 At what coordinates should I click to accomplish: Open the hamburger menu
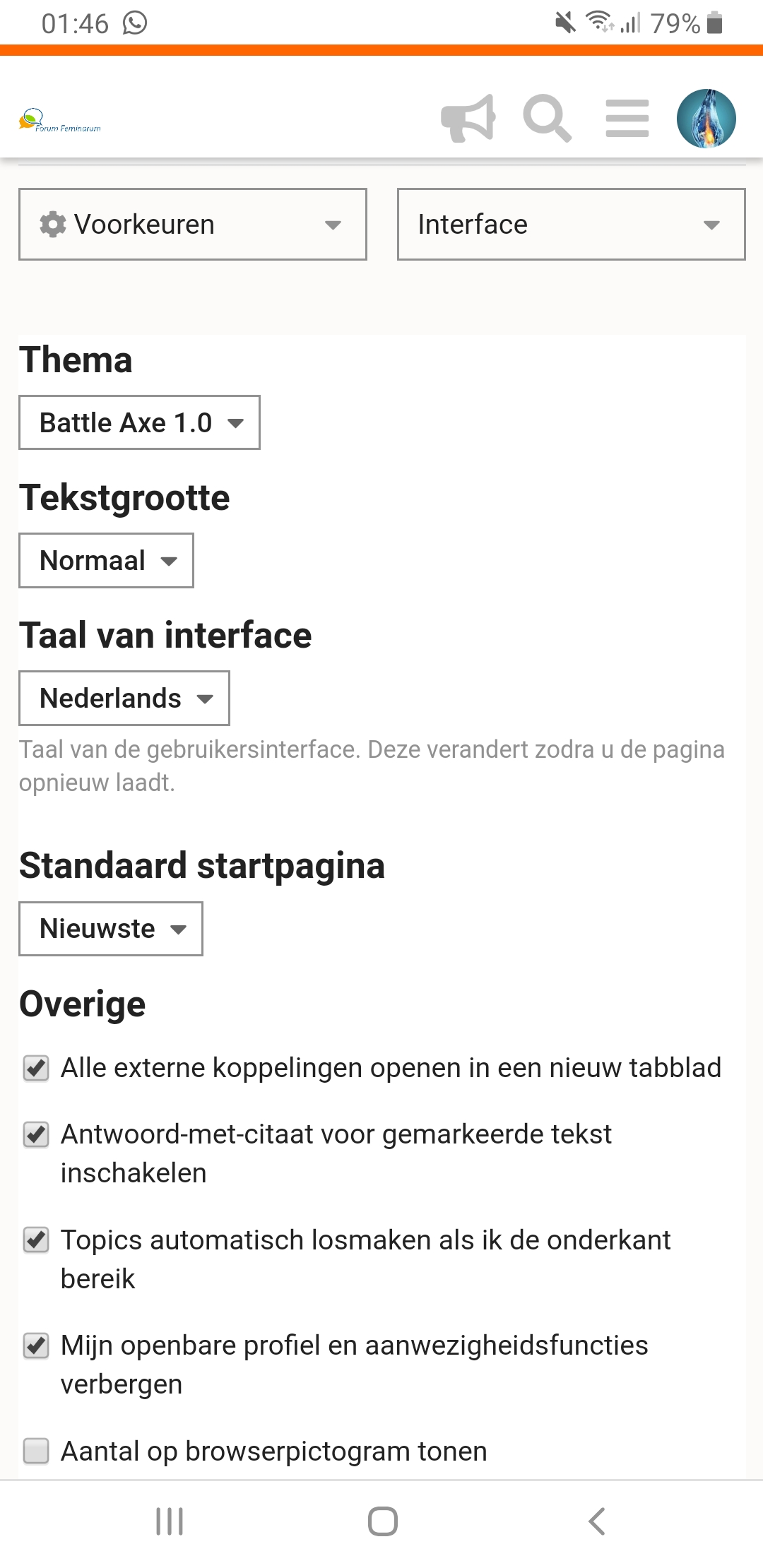pyautogui.click(x=627, y=118)
